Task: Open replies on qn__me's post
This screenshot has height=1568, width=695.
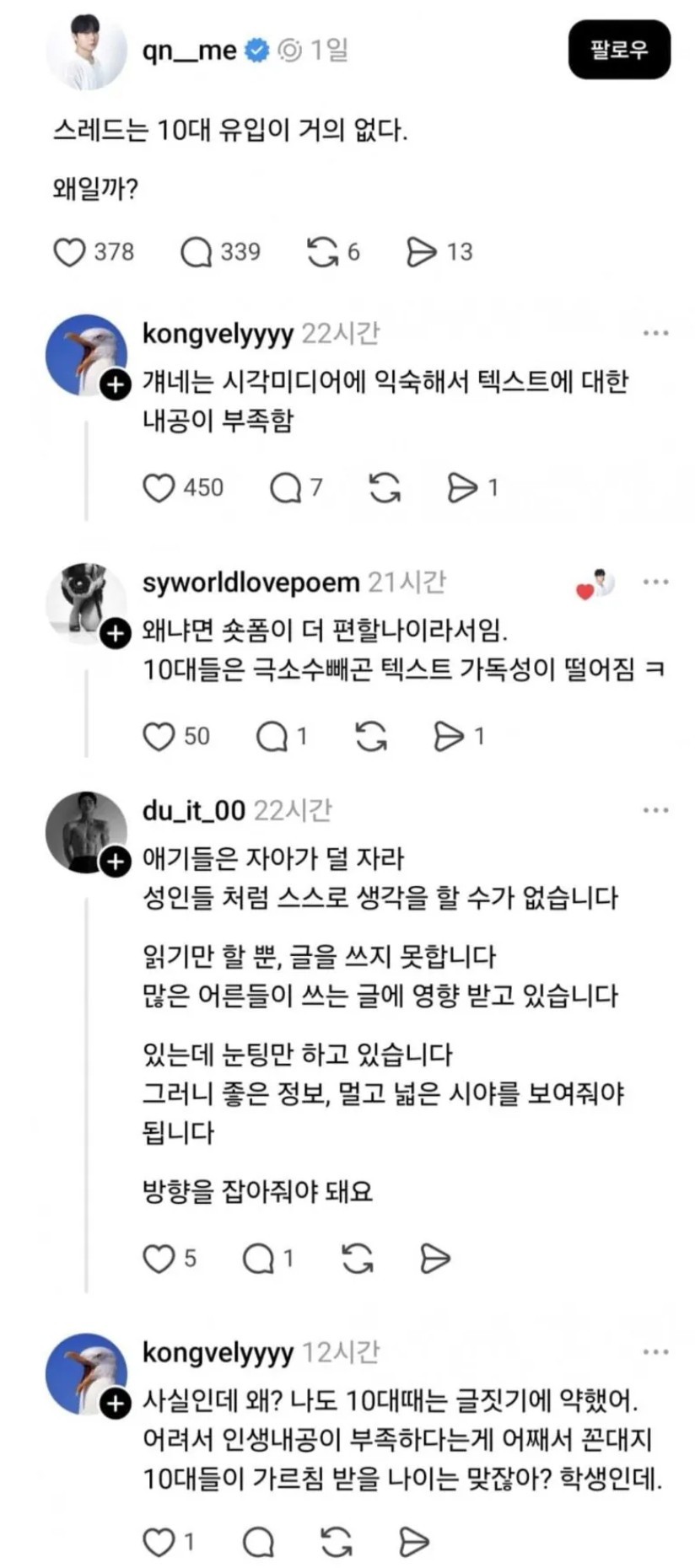Action: click(x=196, y=252)
